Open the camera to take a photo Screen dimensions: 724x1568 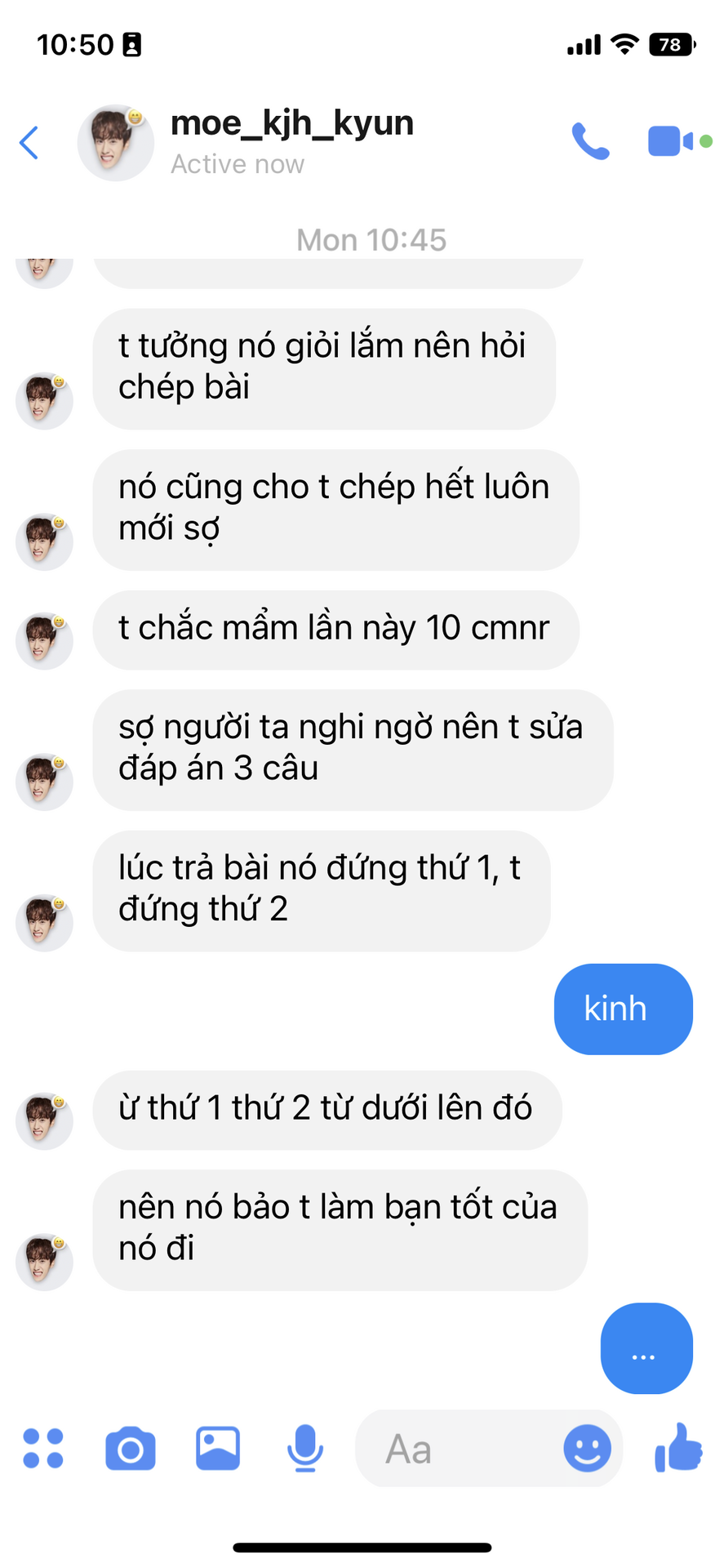tap(131, 1449)
